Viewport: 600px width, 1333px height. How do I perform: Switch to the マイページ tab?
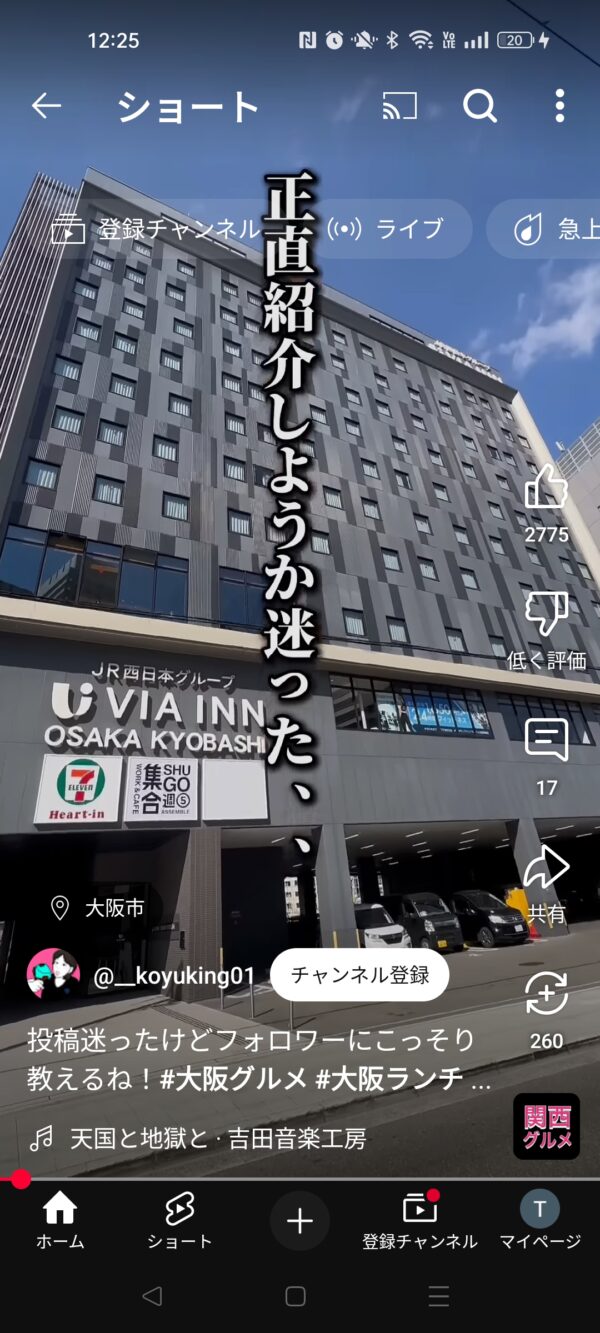coord(540,1221)
